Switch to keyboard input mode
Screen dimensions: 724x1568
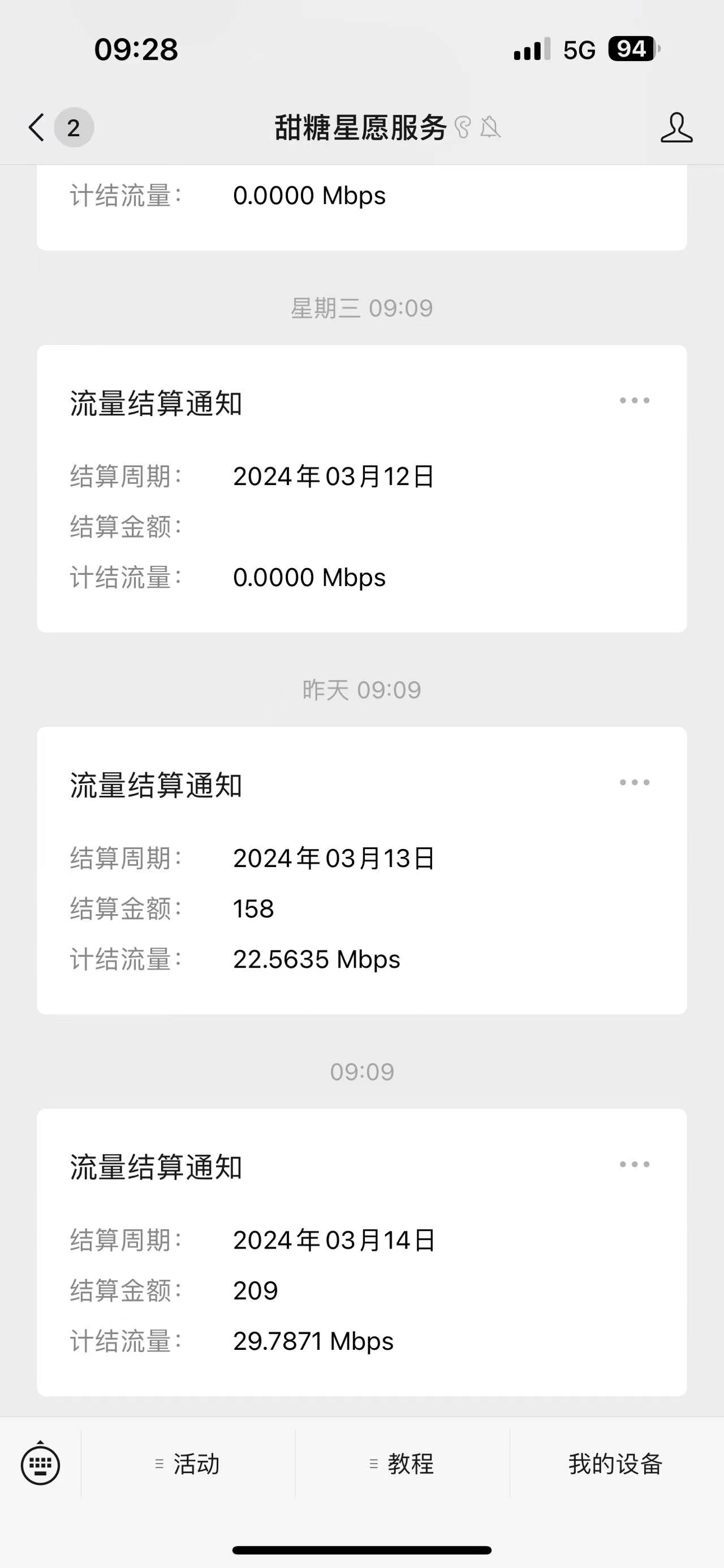[40, 1464]
